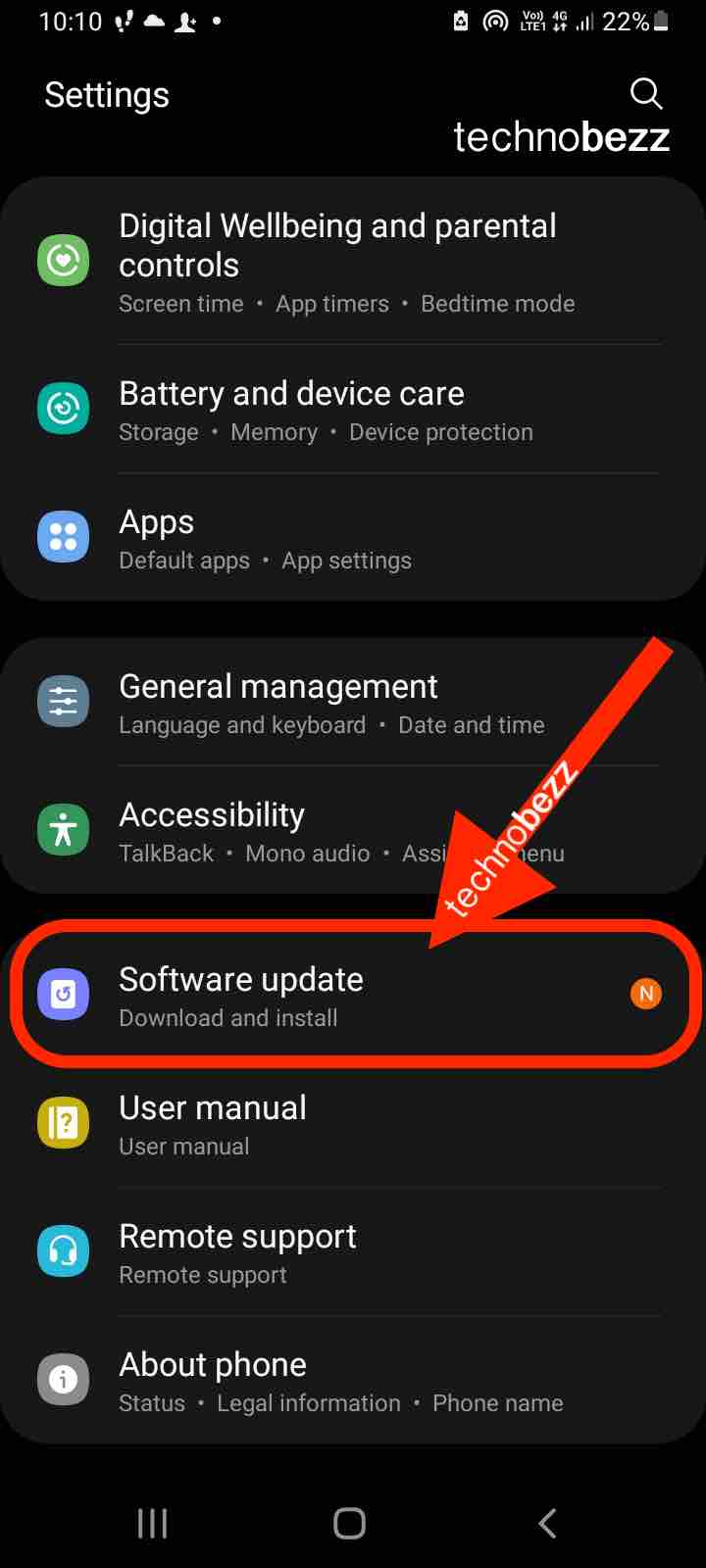Open General management
This screenshot has width=706, height=1568.
[353, 703]
